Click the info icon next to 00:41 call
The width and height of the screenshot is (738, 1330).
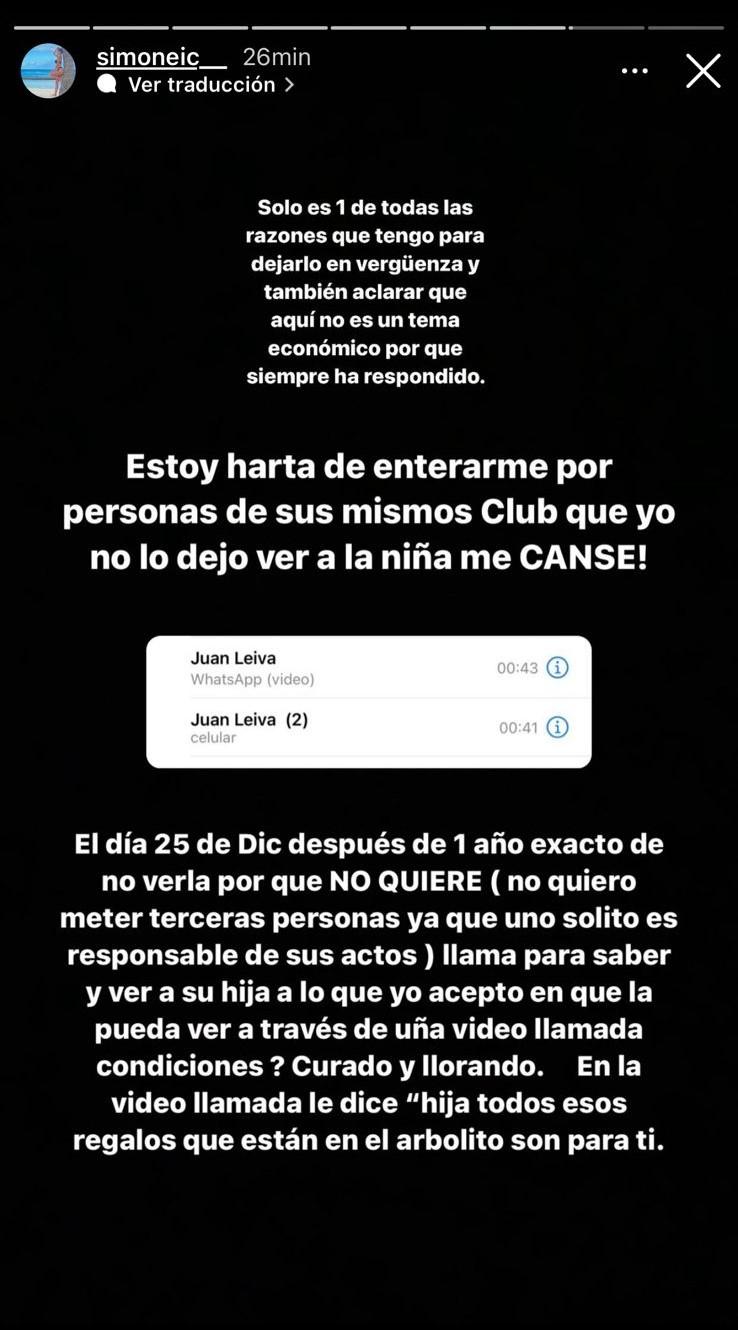556,728
